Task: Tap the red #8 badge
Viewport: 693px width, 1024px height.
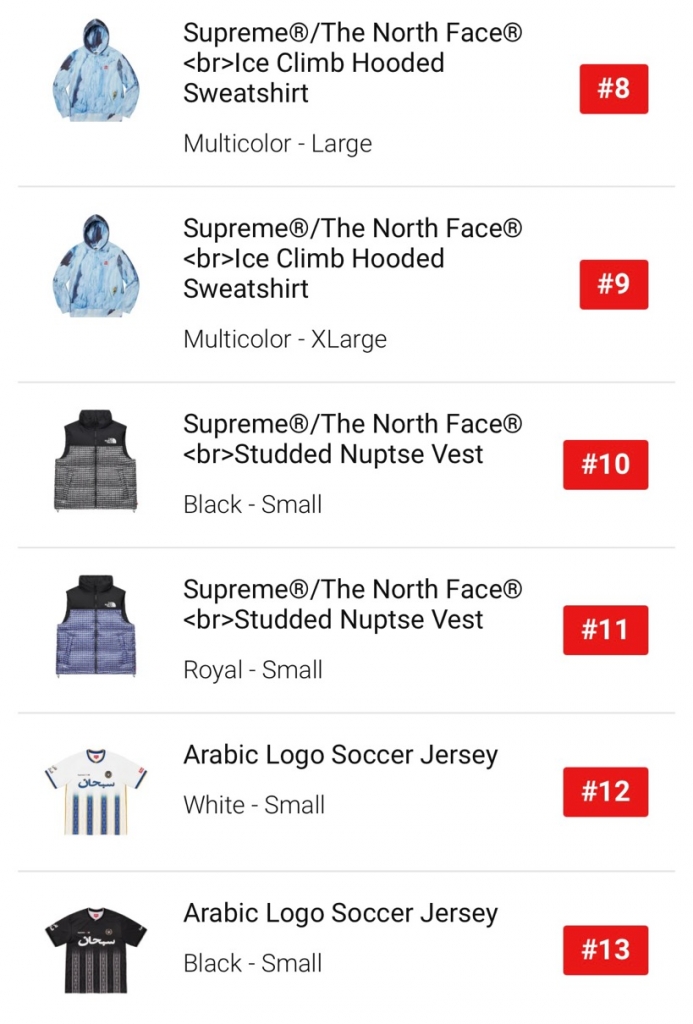Action: (x=613, y=89)
